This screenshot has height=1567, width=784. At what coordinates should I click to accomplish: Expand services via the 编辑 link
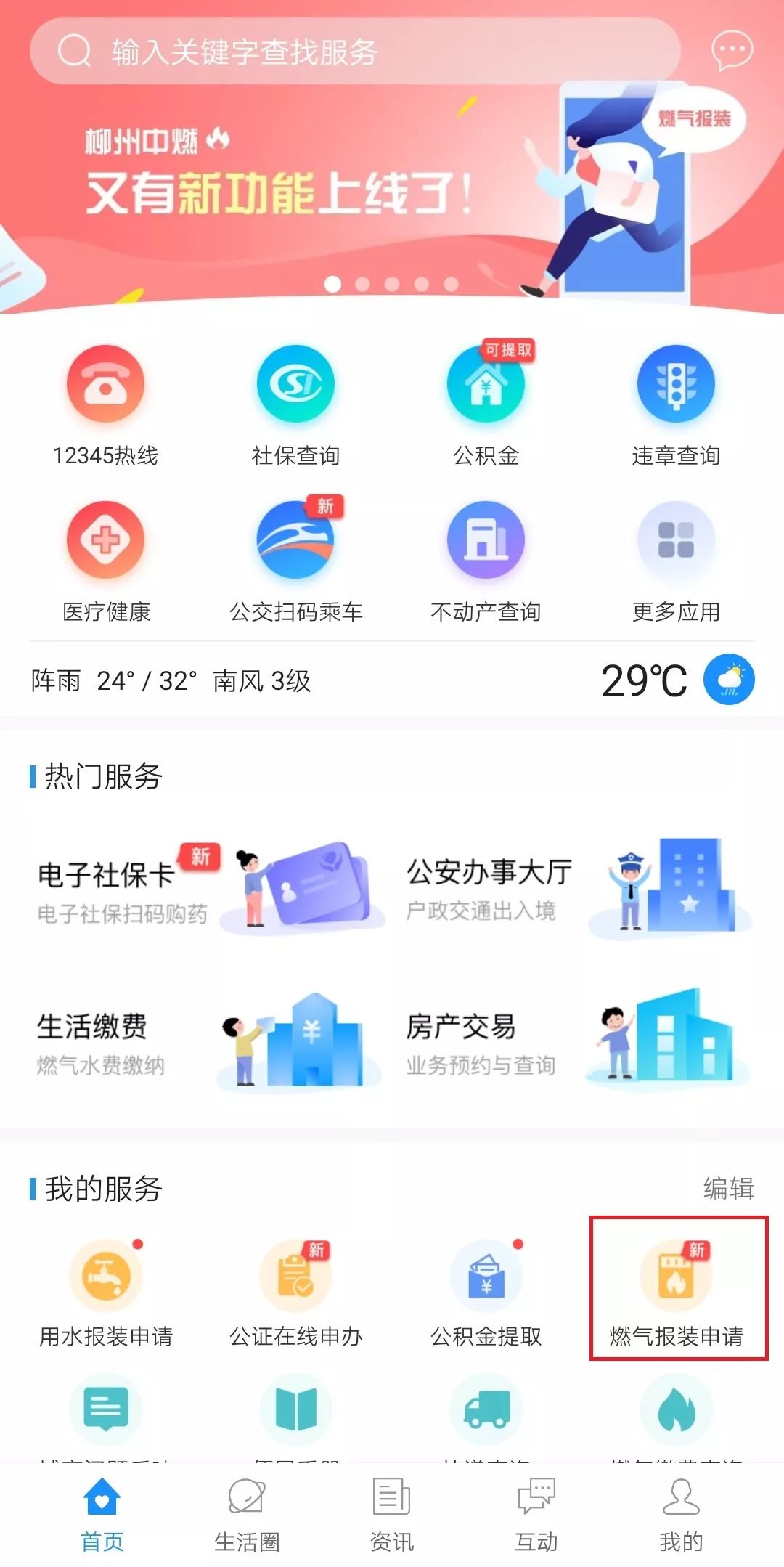coord(728,1188)
